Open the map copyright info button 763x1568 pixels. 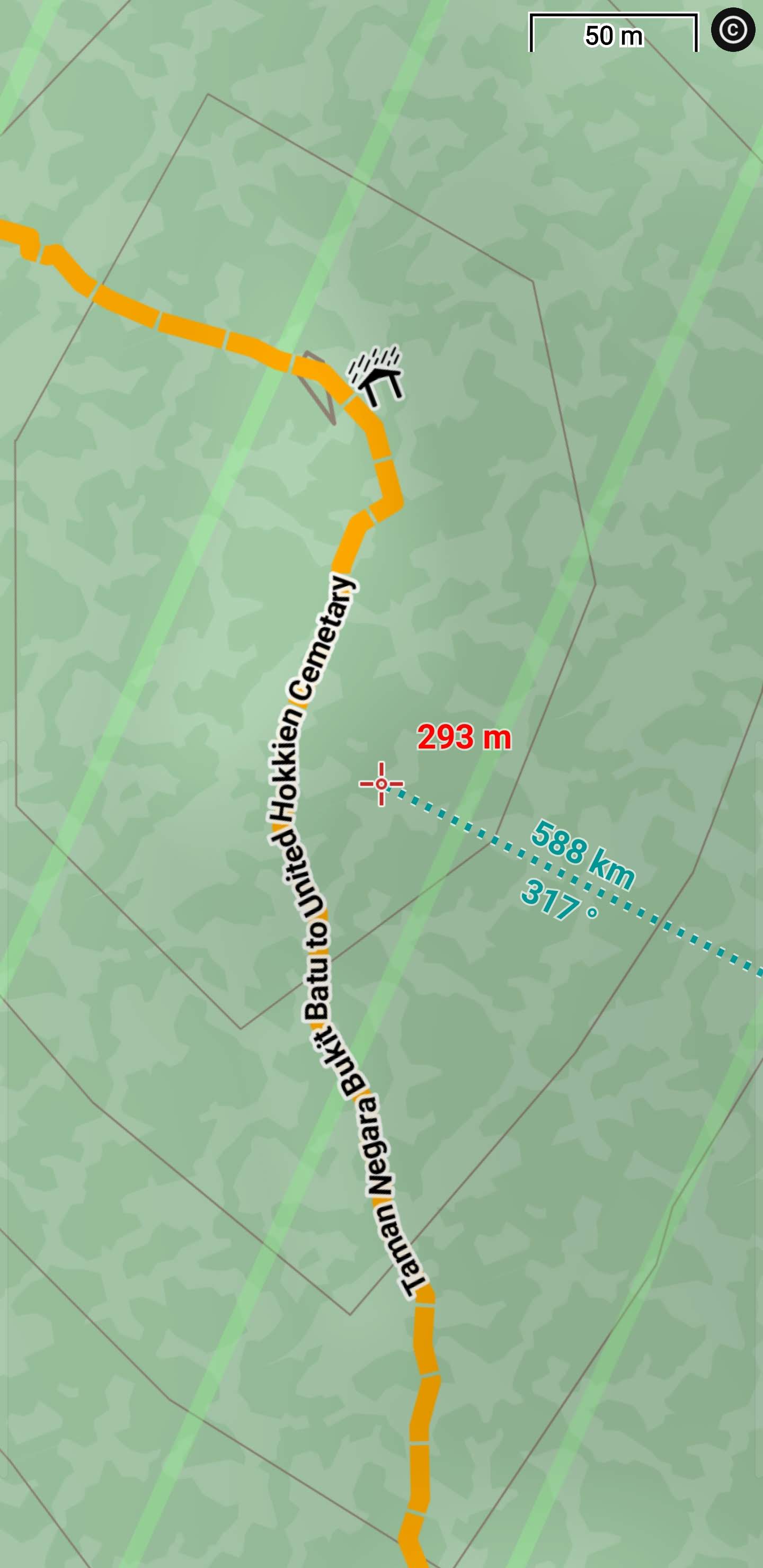click(x=733, y=30)
